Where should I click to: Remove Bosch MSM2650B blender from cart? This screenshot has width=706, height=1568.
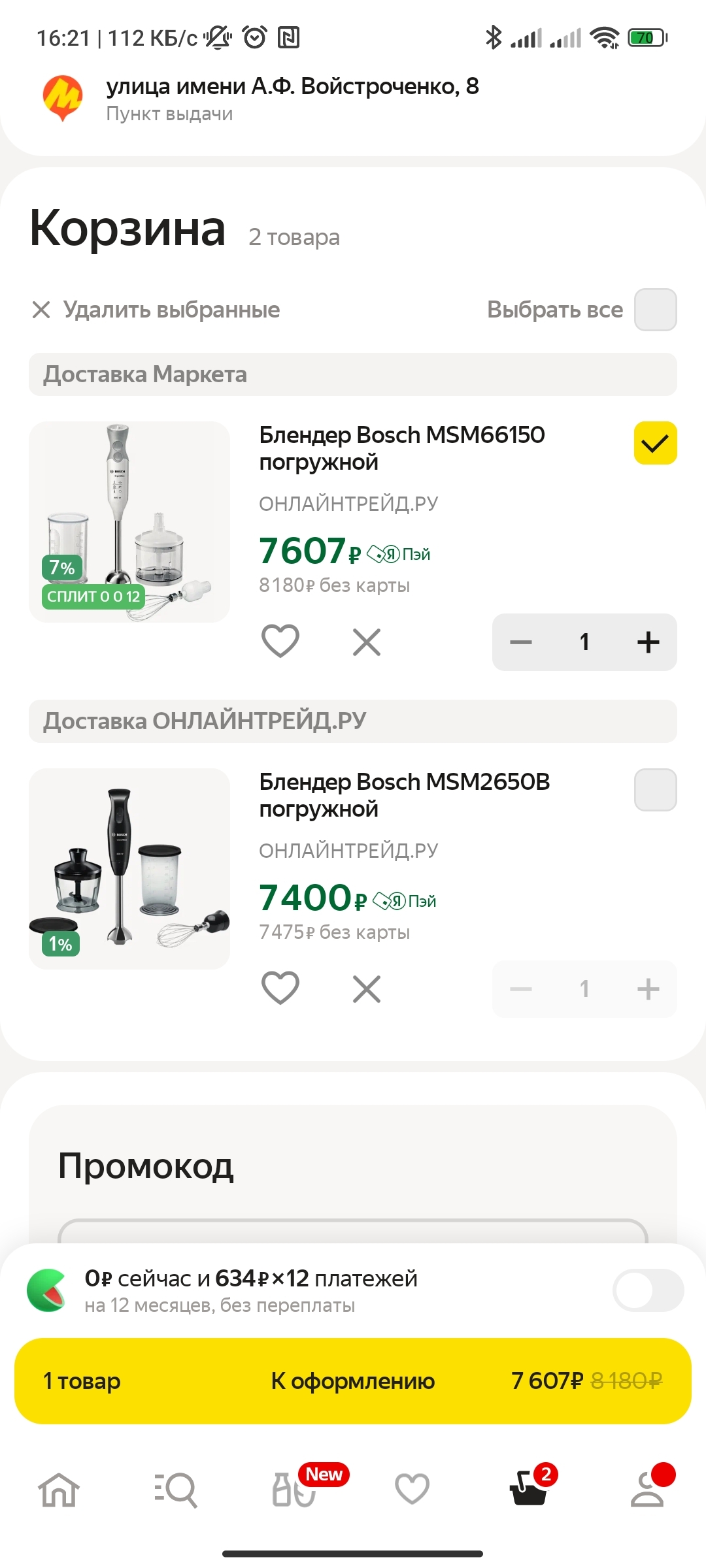tap(367, 989)
